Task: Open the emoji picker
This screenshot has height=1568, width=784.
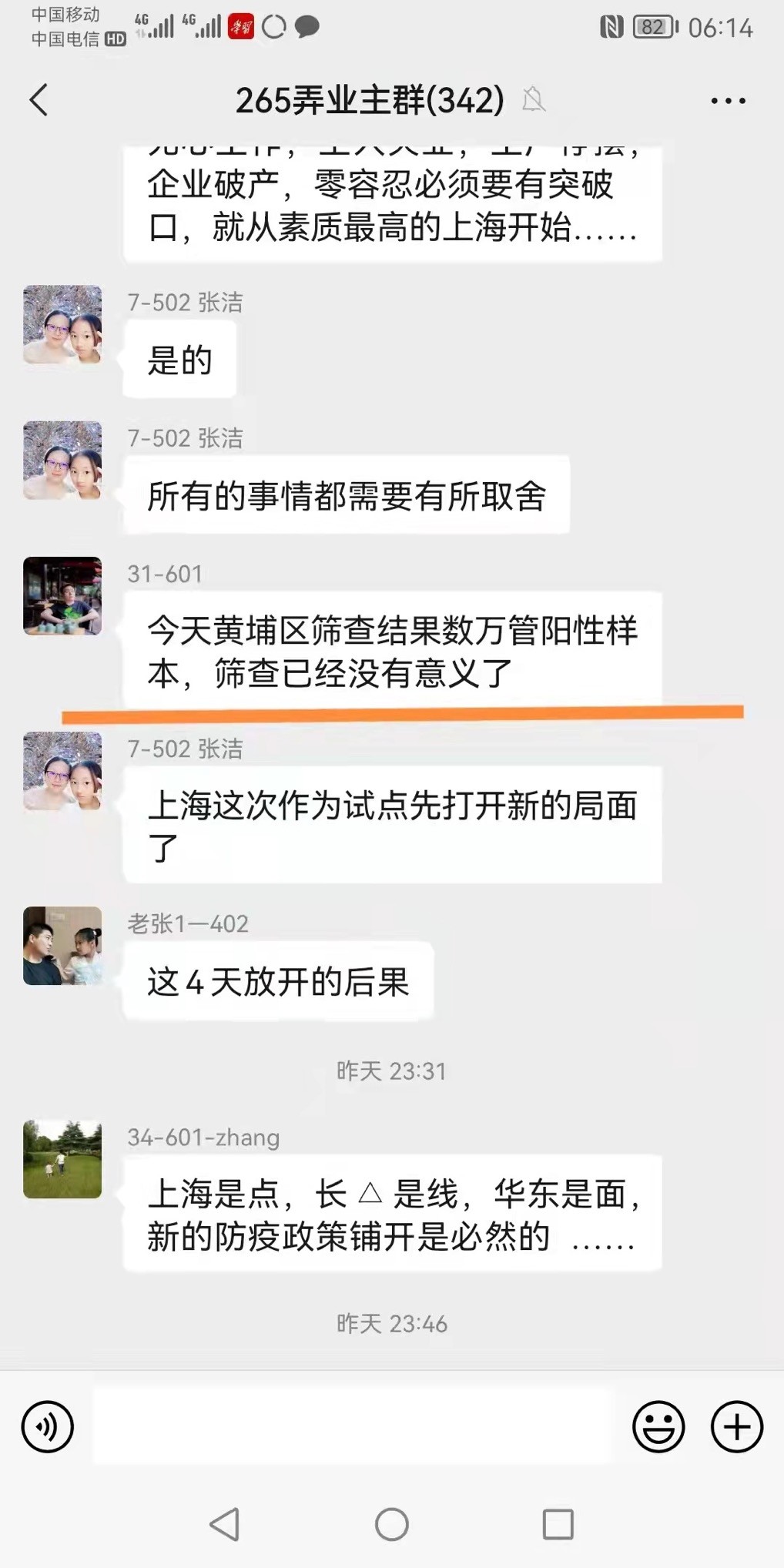Action: pyautogui.click(x=658, y=1426)
